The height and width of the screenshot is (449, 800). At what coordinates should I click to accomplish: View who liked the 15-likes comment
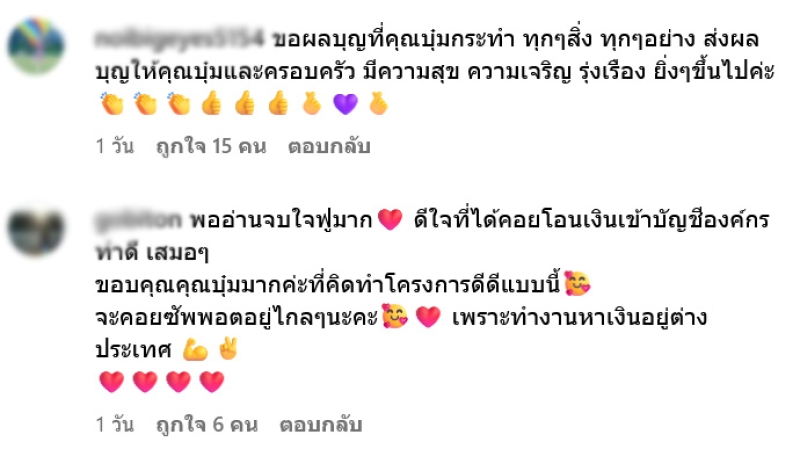pyautogui.click(x=210, y=147)
